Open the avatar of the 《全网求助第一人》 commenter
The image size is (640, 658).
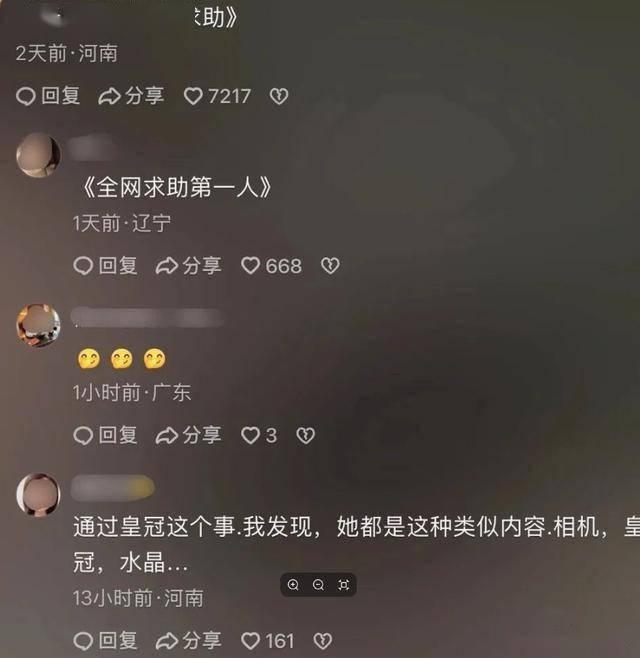pos(39,156)
